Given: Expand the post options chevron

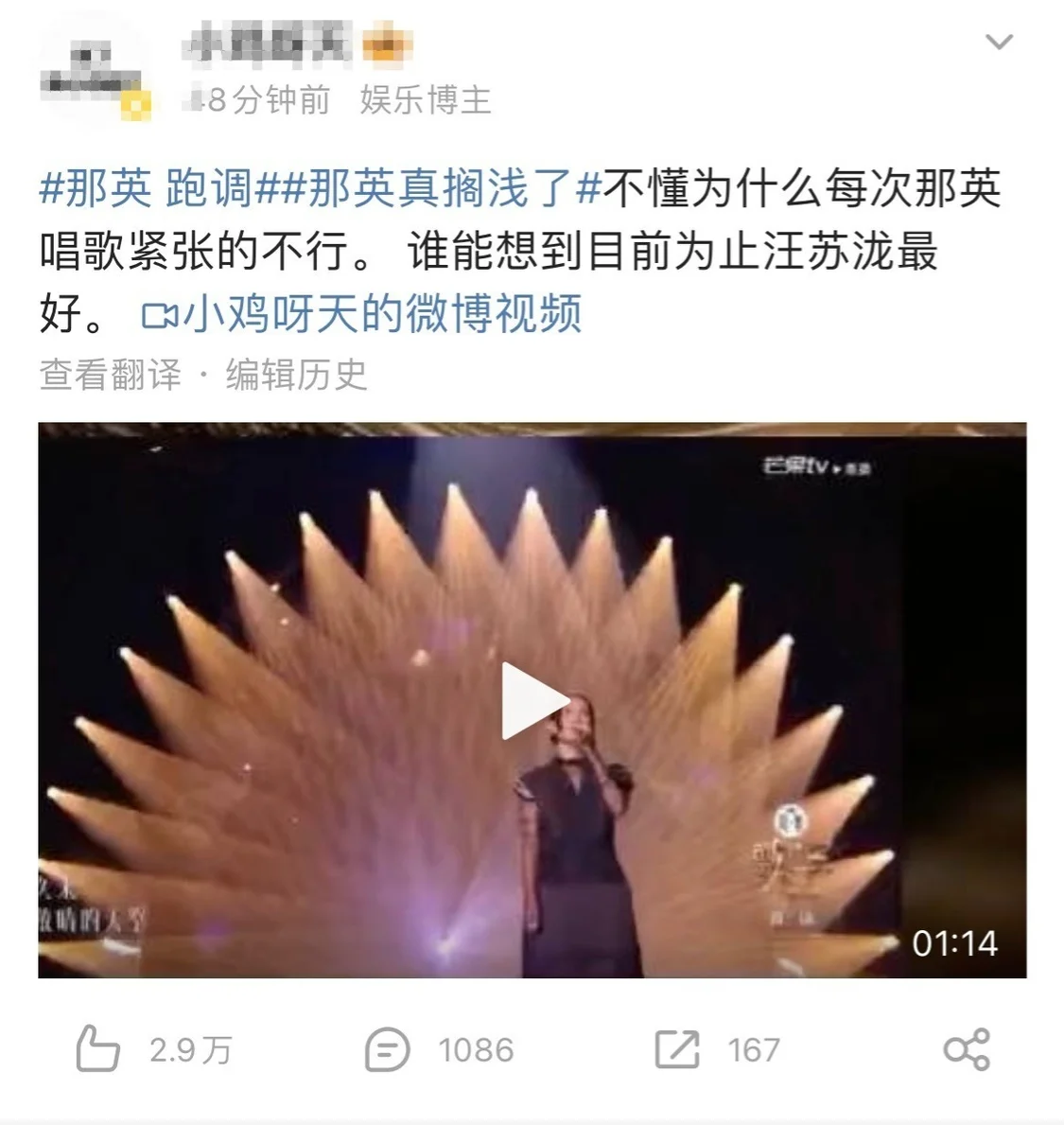Looking at the screenshot, I should 999,43.
